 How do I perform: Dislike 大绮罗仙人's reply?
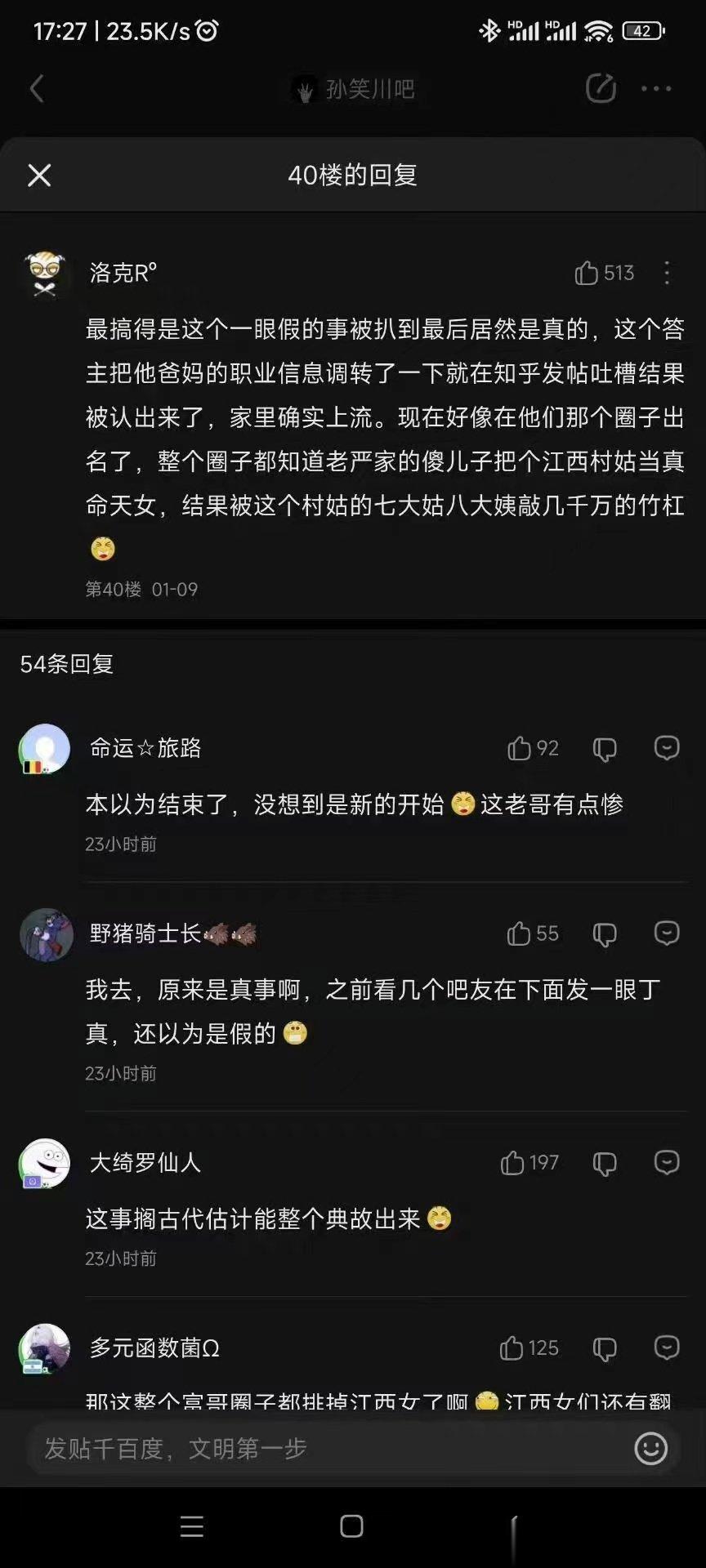click(605, 1163)
